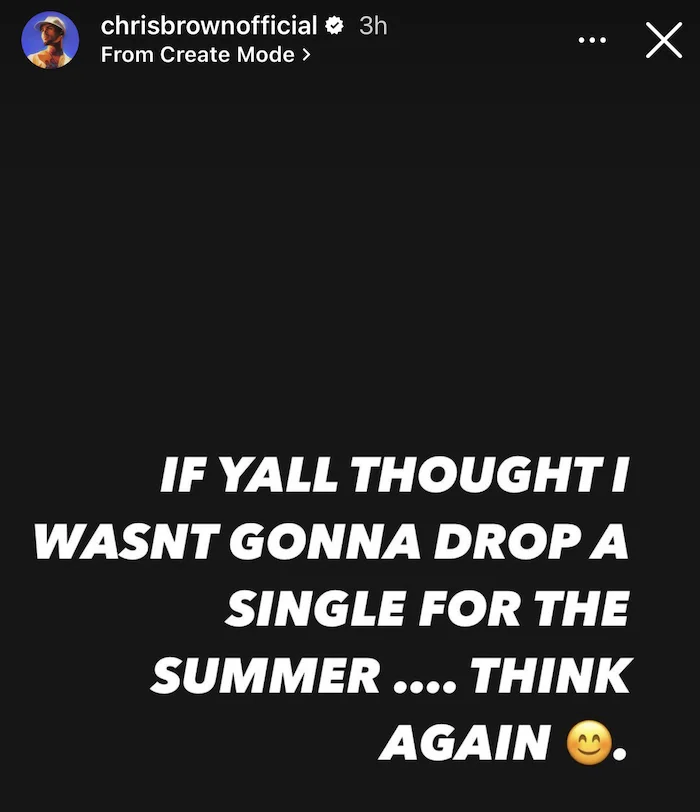Open the three-dot story options menu
The image size is (700, 812).
[592, 41]
